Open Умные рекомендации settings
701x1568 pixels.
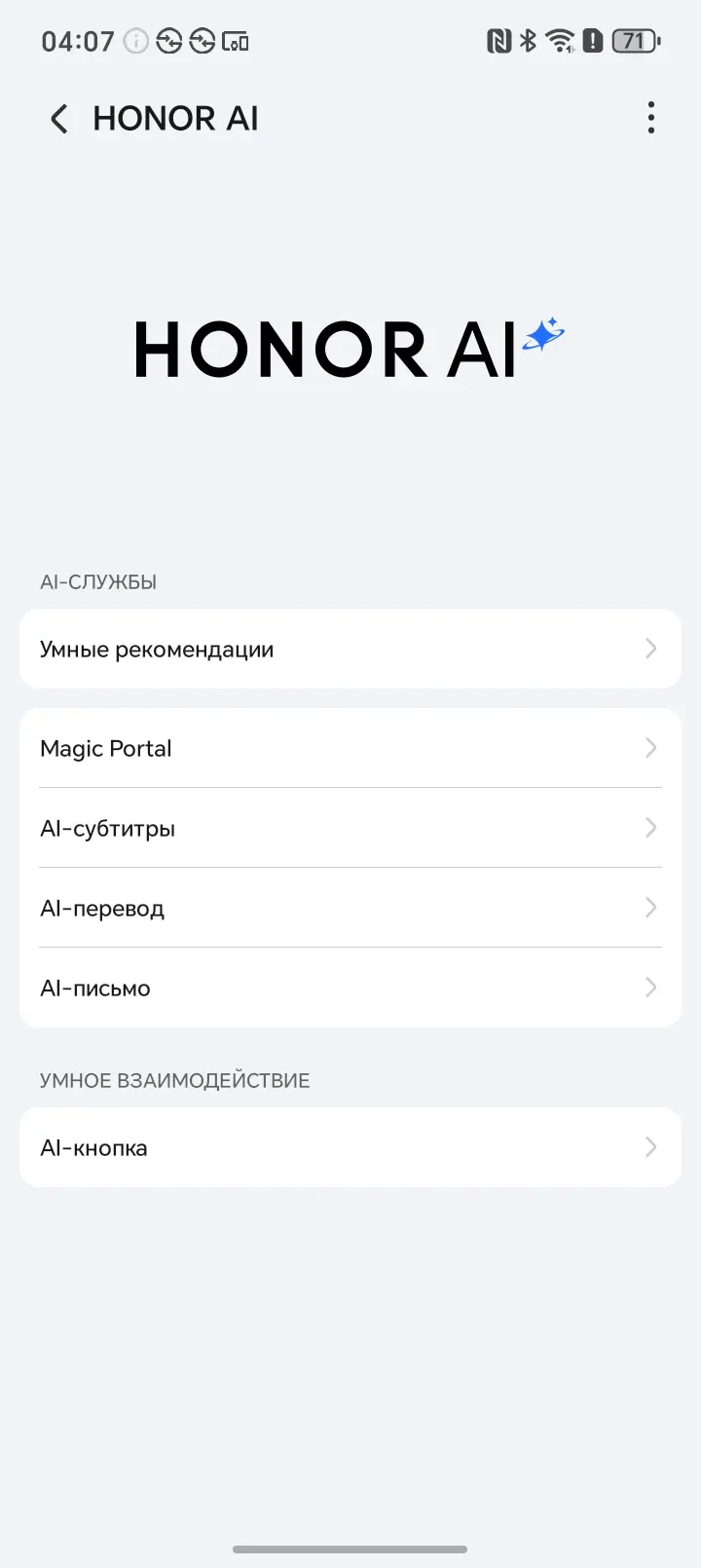350,649
